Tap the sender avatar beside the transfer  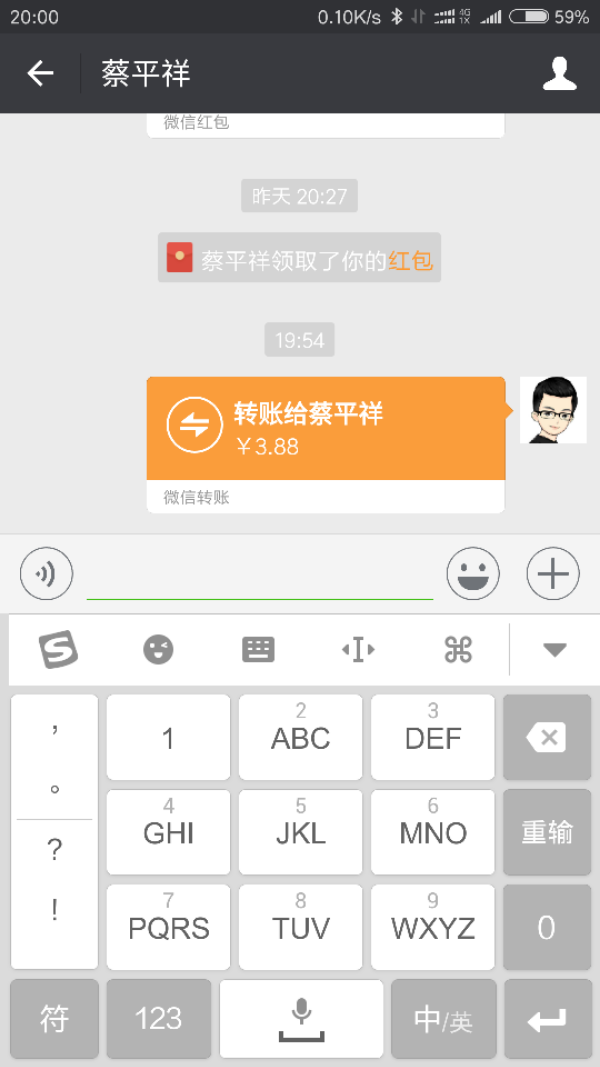pyautogui.click(x=553, y=410)
